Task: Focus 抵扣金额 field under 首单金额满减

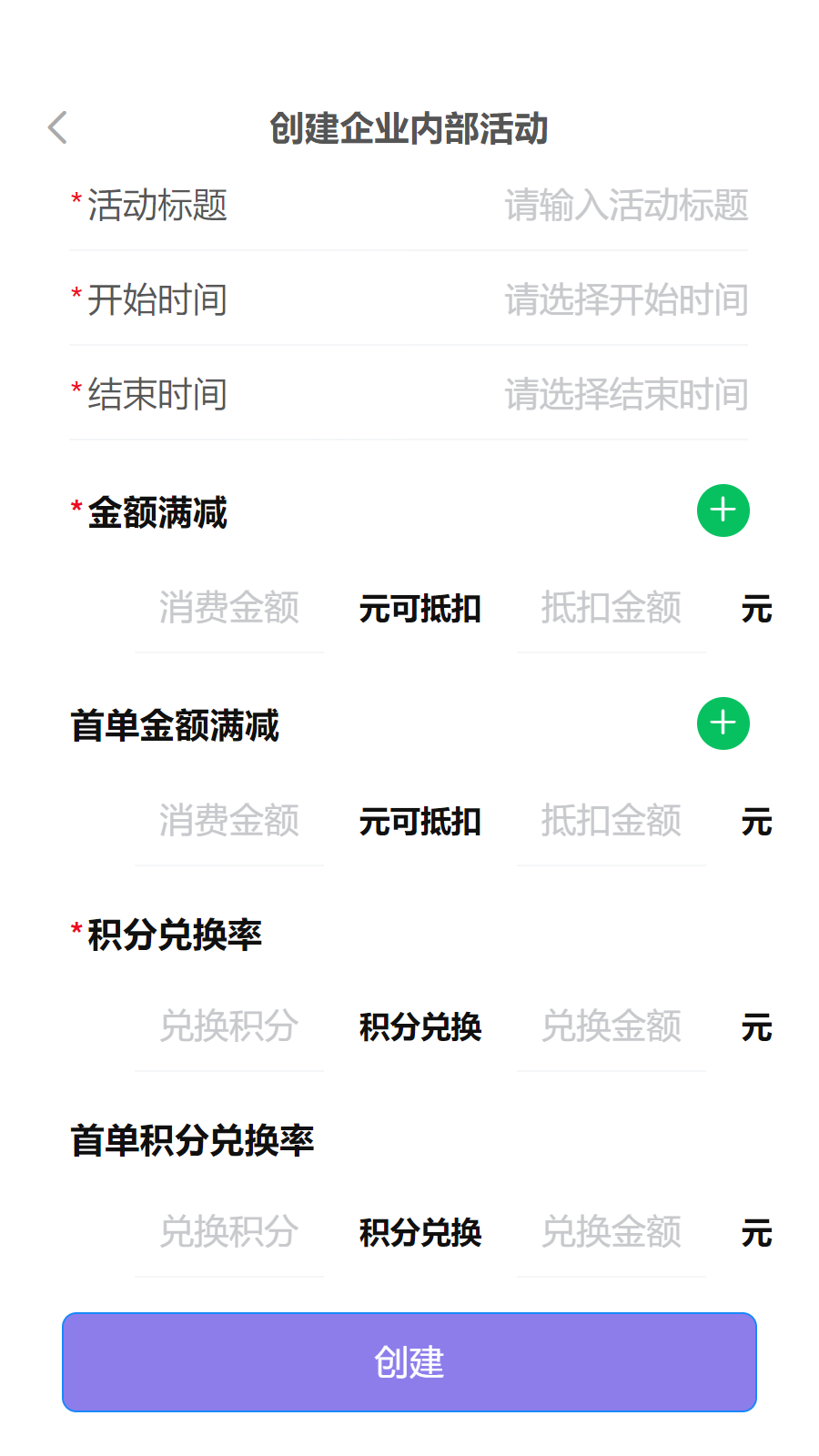Action: pos(612,821)
